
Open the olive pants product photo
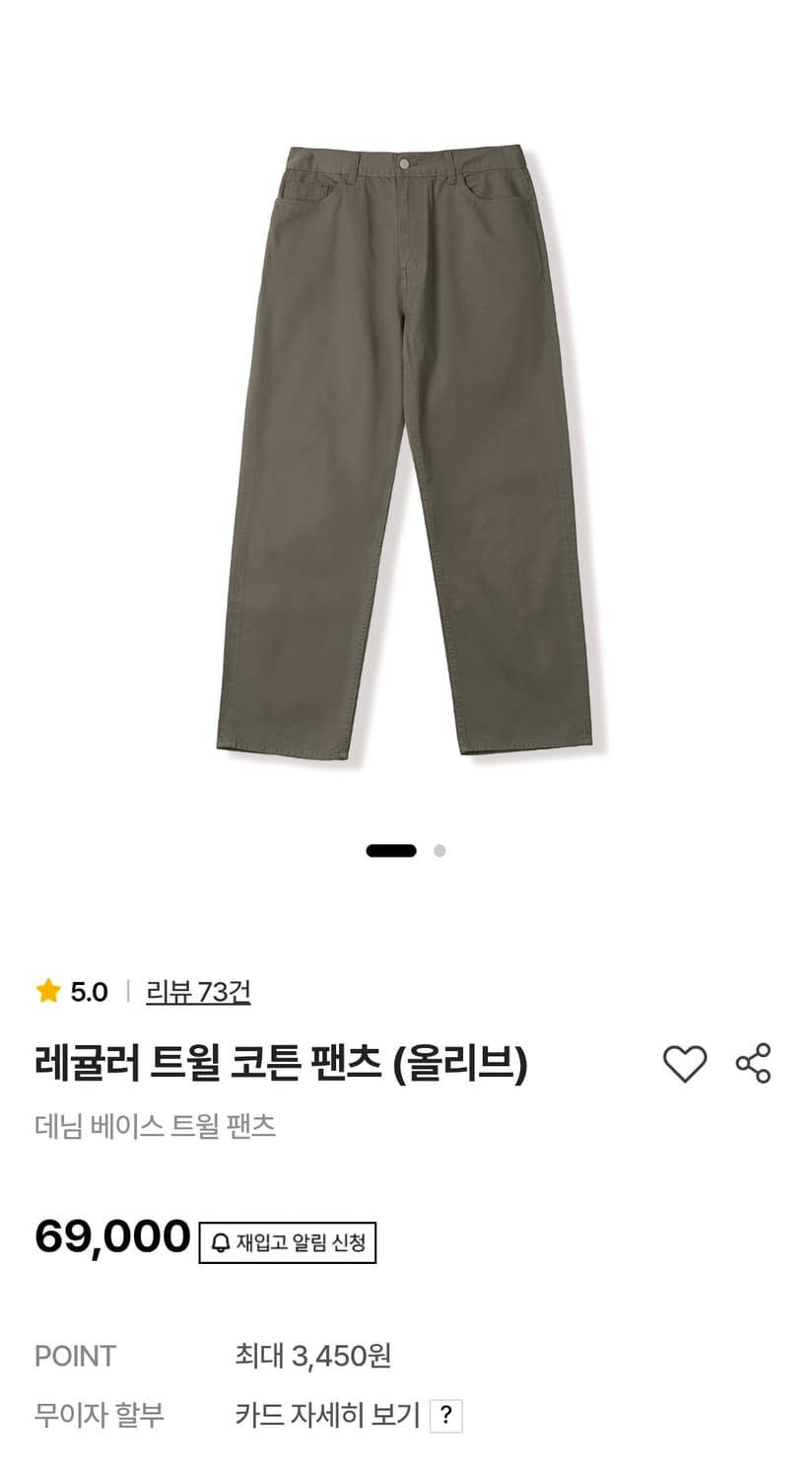point(406,444)
